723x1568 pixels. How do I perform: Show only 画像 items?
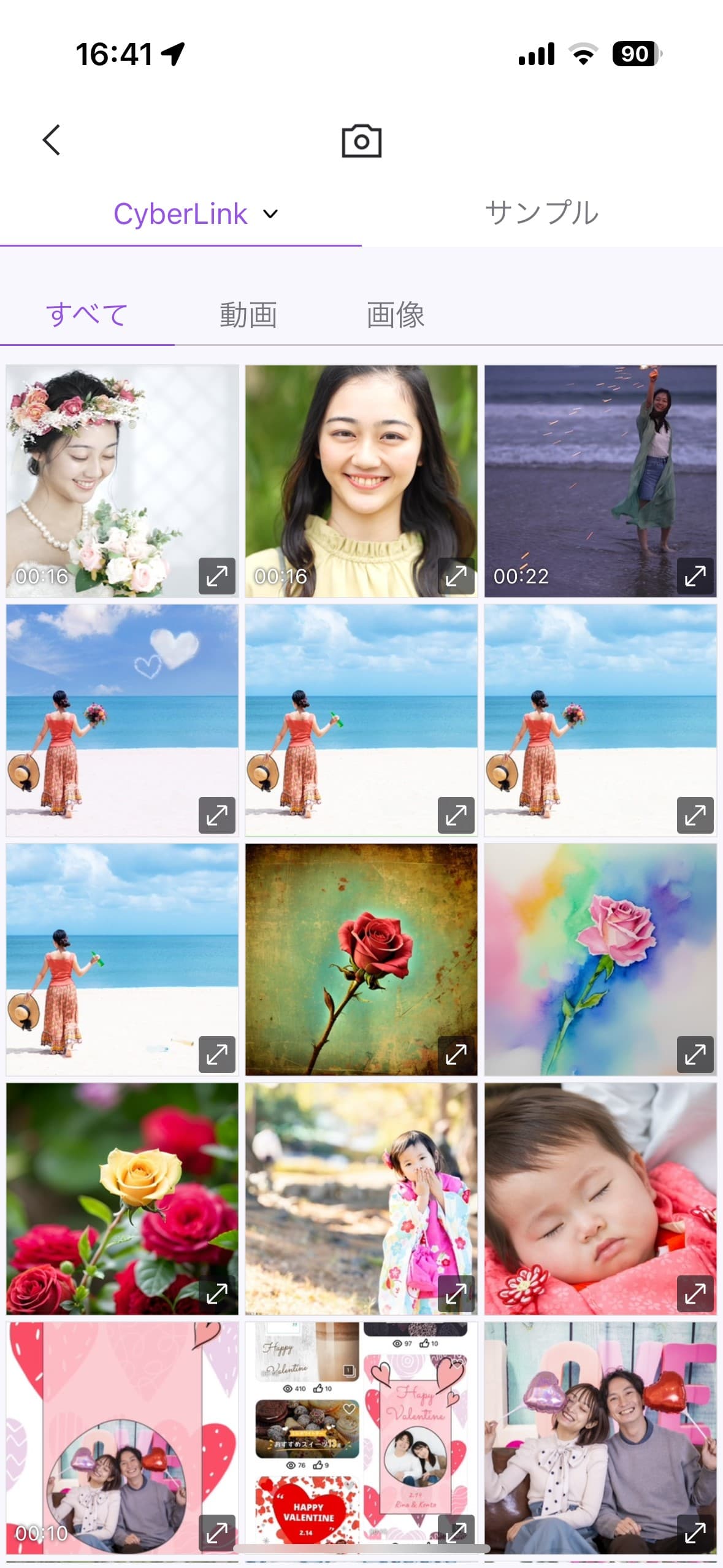pos(396,315)
